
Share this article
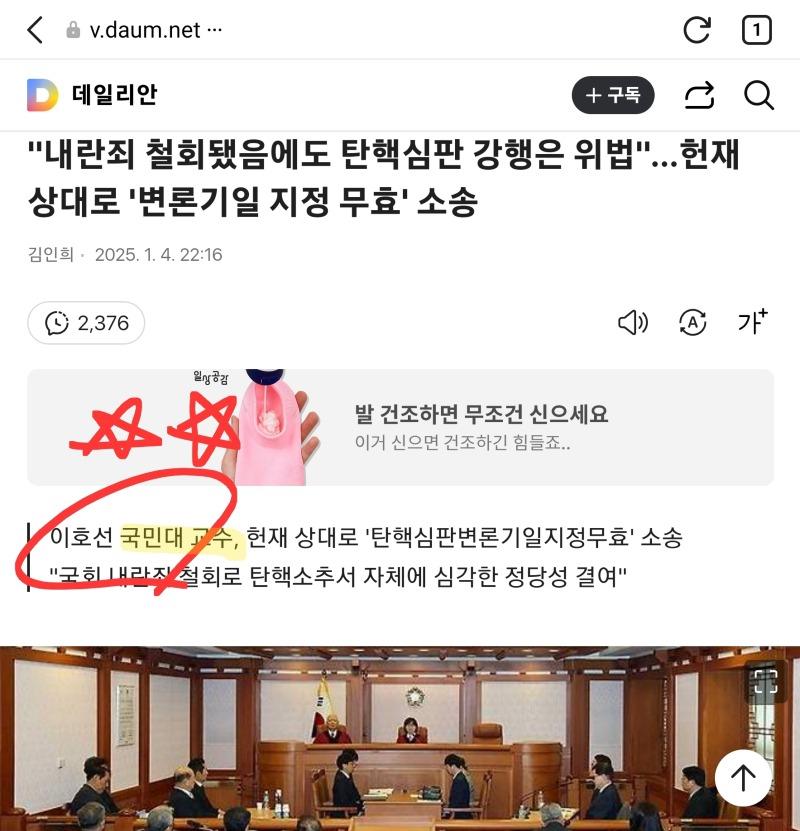tap(699, 95)
